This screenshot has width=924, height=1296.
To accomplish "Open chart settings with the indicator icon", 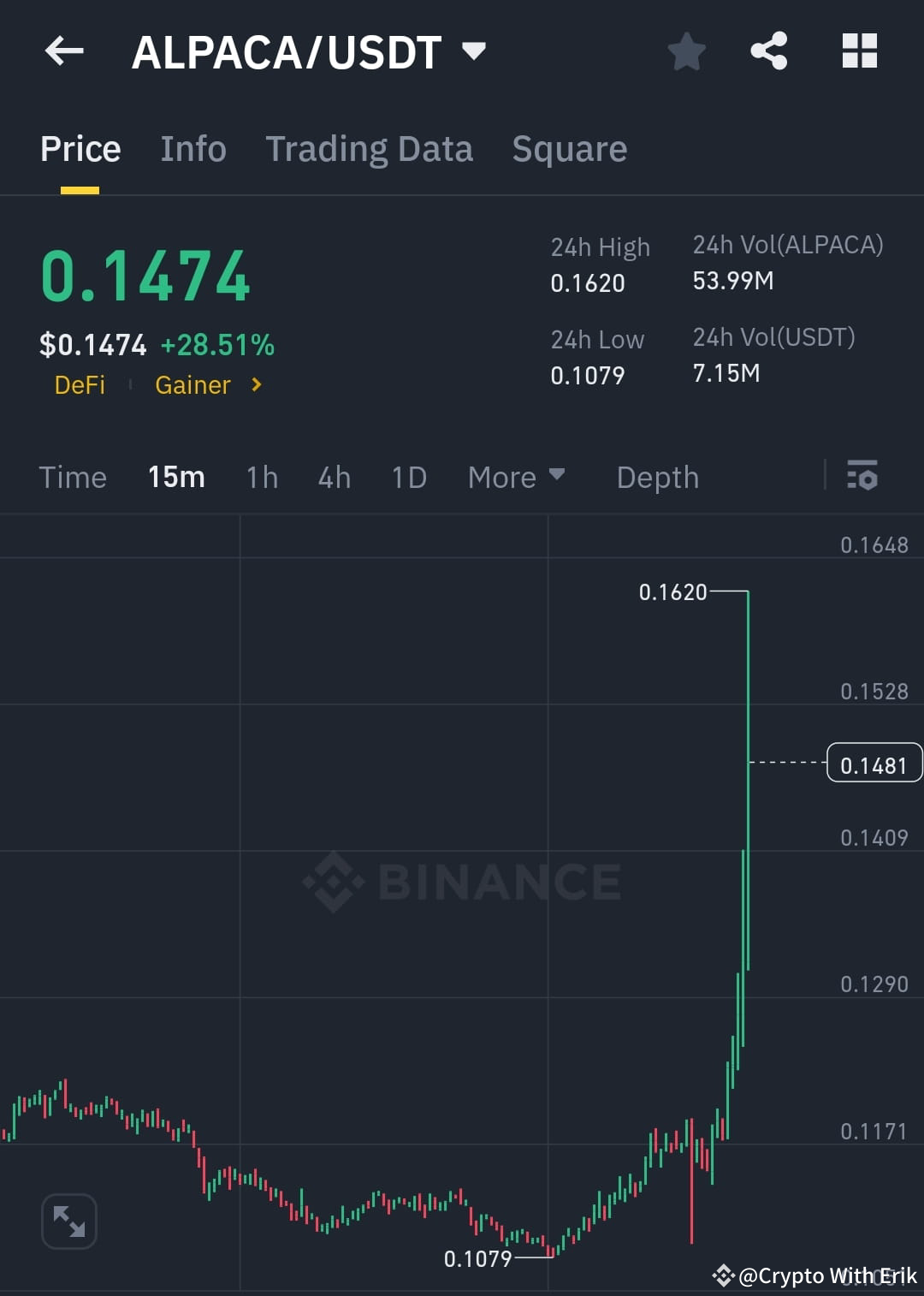I will [x=862, y=477].
